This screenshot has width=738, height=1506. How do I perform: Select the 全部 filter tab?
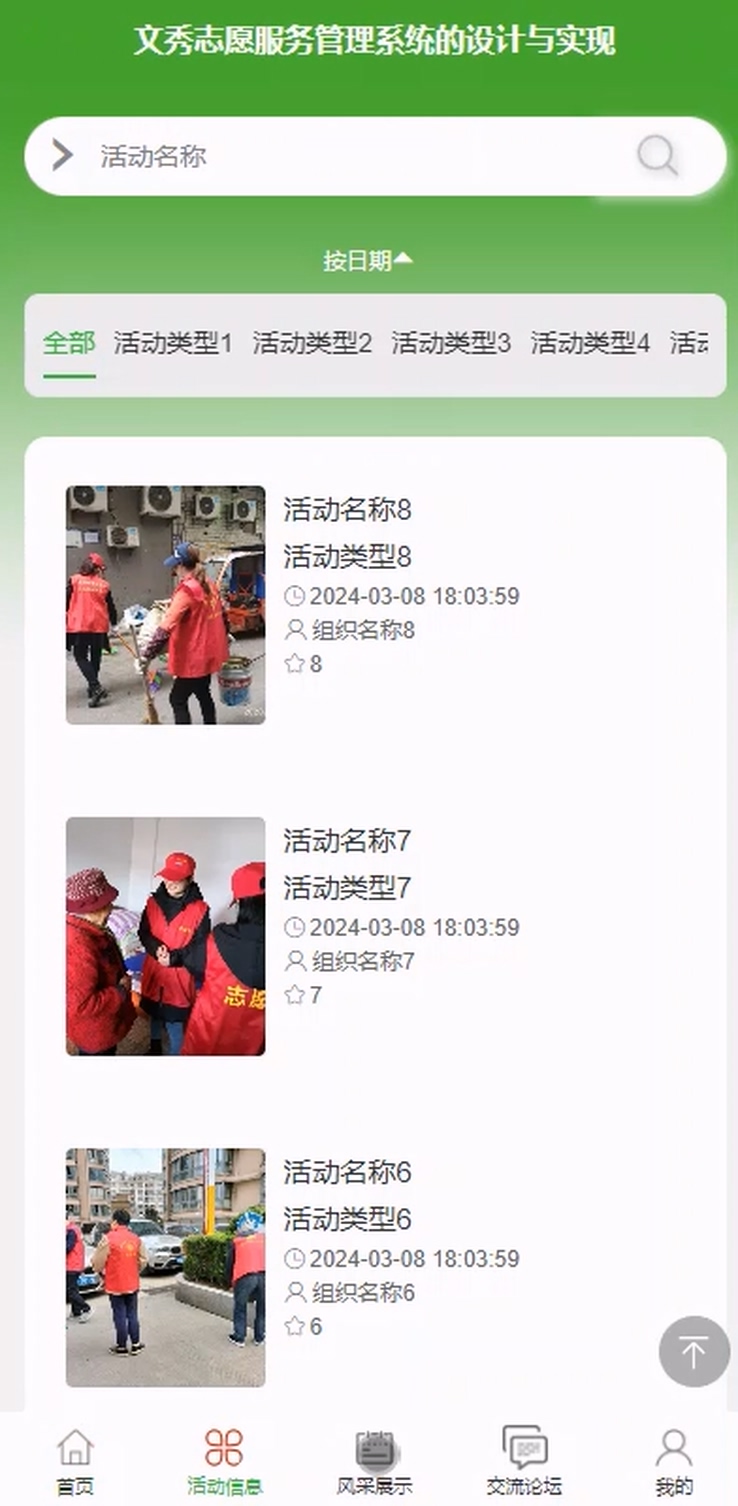(x=69, y=344)
